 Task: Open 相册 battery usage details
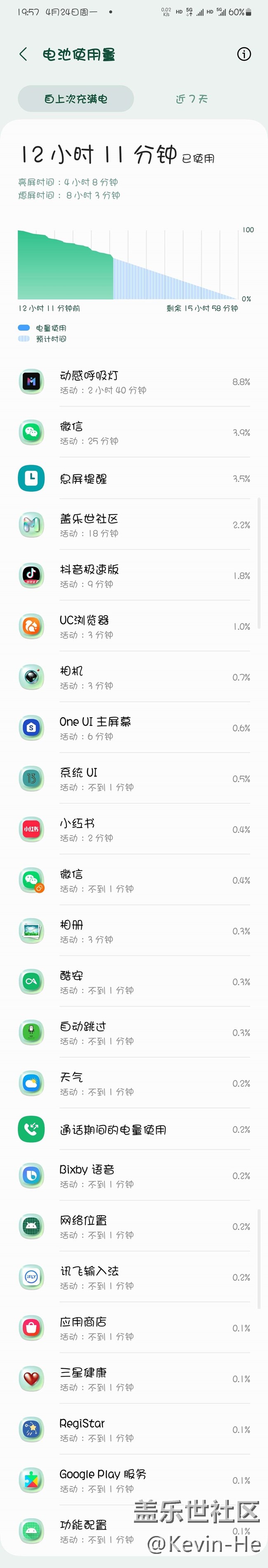134,931
